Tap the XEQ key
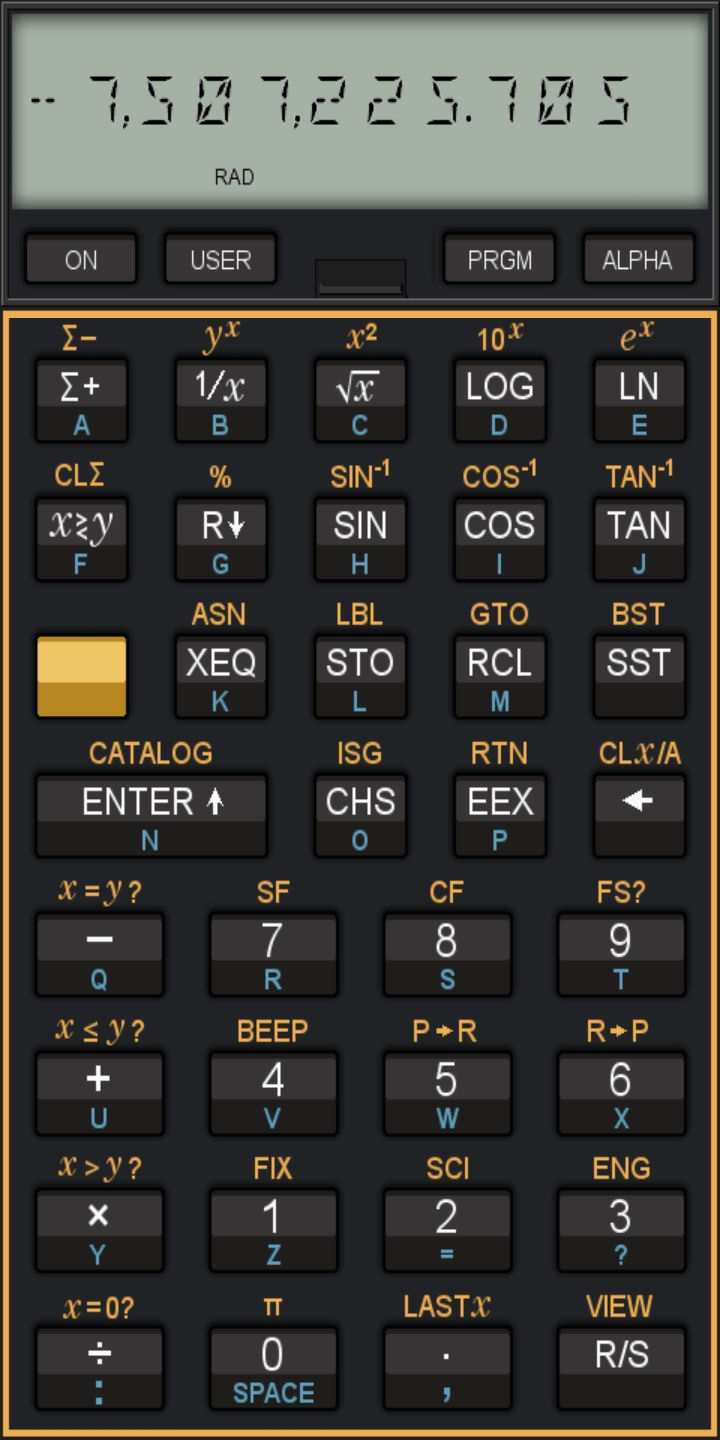Viewport: 720px width, 1440px height. point(221,677)
